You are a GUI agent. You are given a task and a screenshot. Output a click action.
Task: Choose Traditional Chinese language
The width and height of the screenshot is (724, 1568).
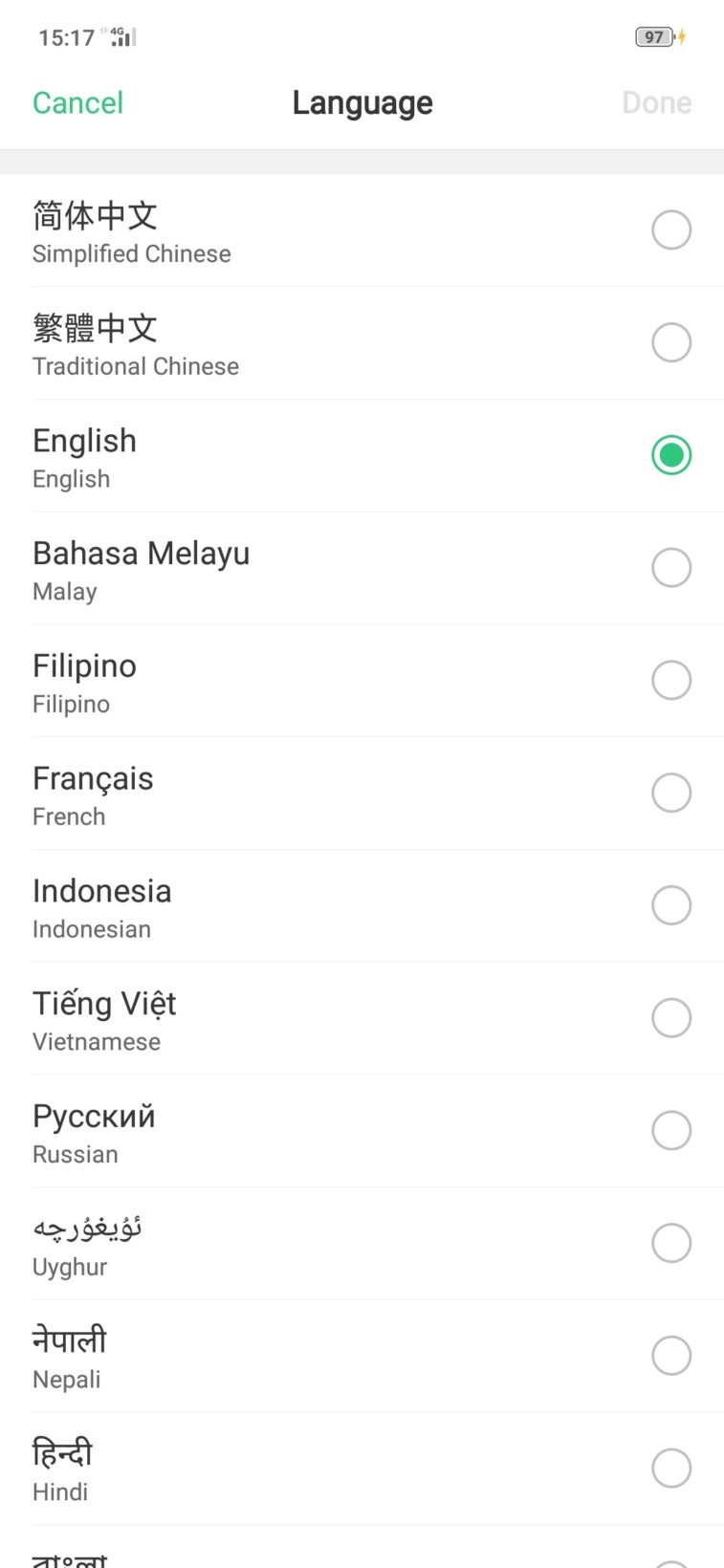(670, 342)
